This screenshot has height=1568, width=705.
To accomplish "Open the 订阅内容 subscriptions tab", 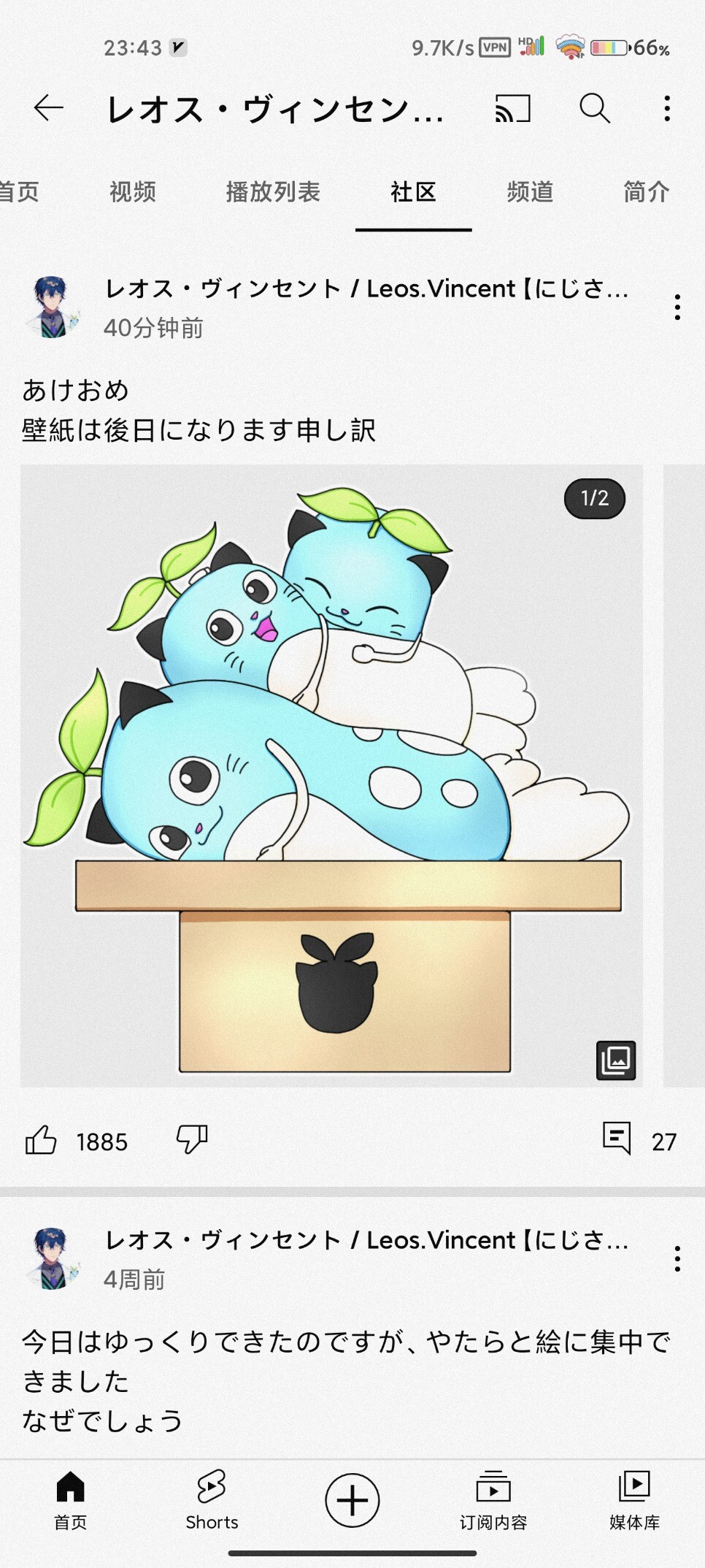I will tap(493, 1500).
